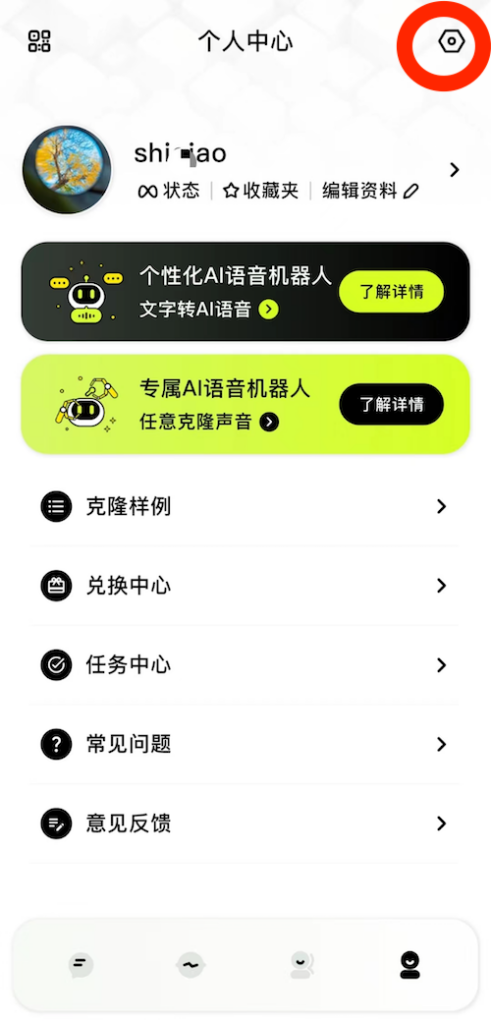This screenshot has width=491, height=1024.
Task: Tap 了解详情 on 个性化AI语音机器人 banner
Action: pyautogui.click(x=391, y=291)
